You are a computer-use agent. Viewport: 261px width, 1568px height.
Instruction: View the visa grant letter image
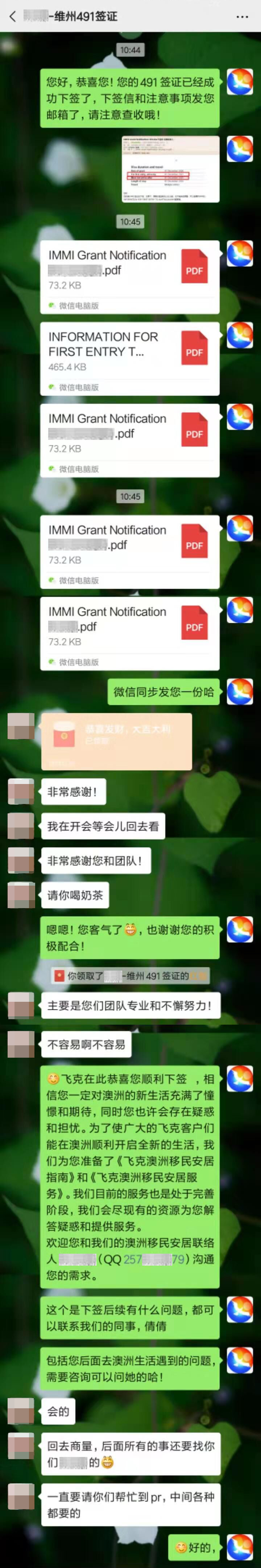170,169
